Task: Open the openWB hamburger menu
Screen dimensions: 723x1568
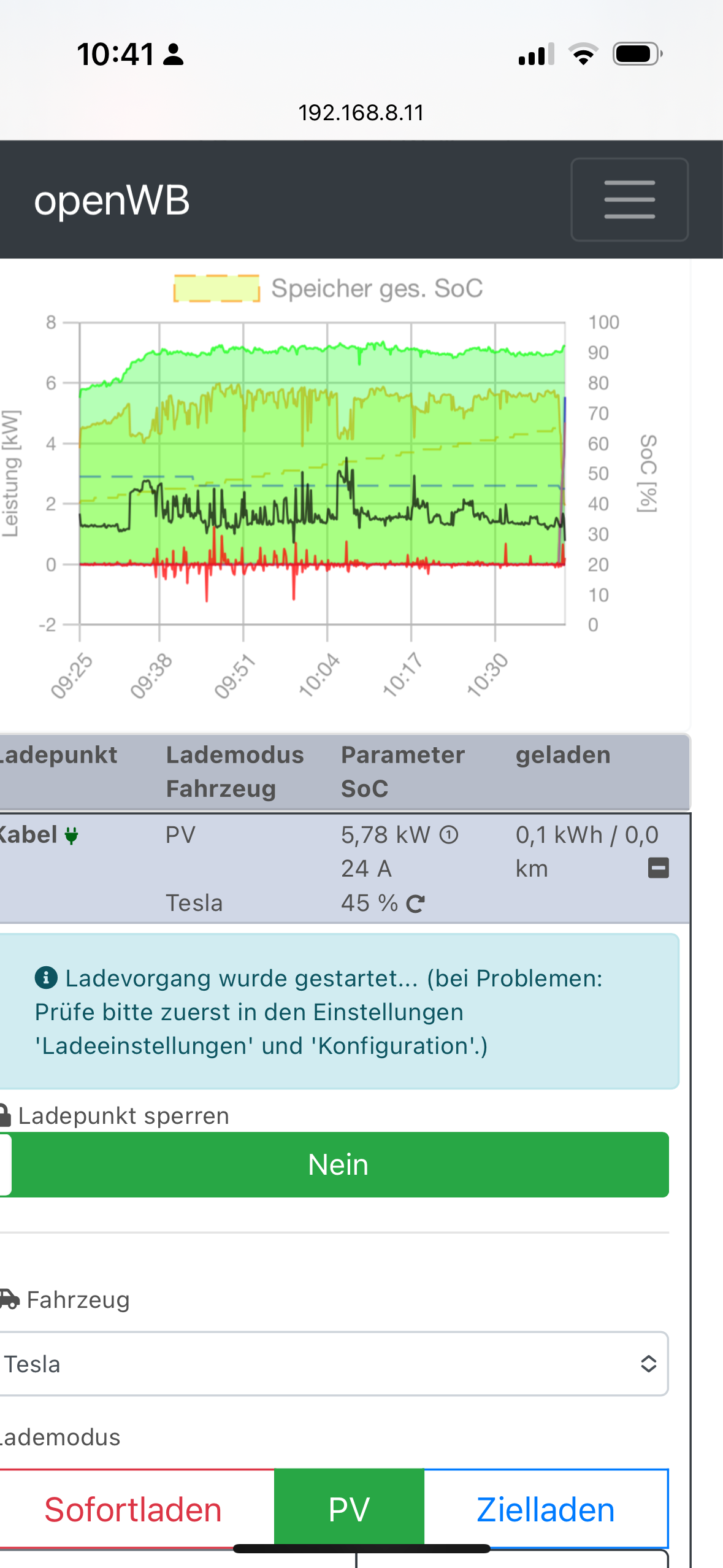Action: 629,199
